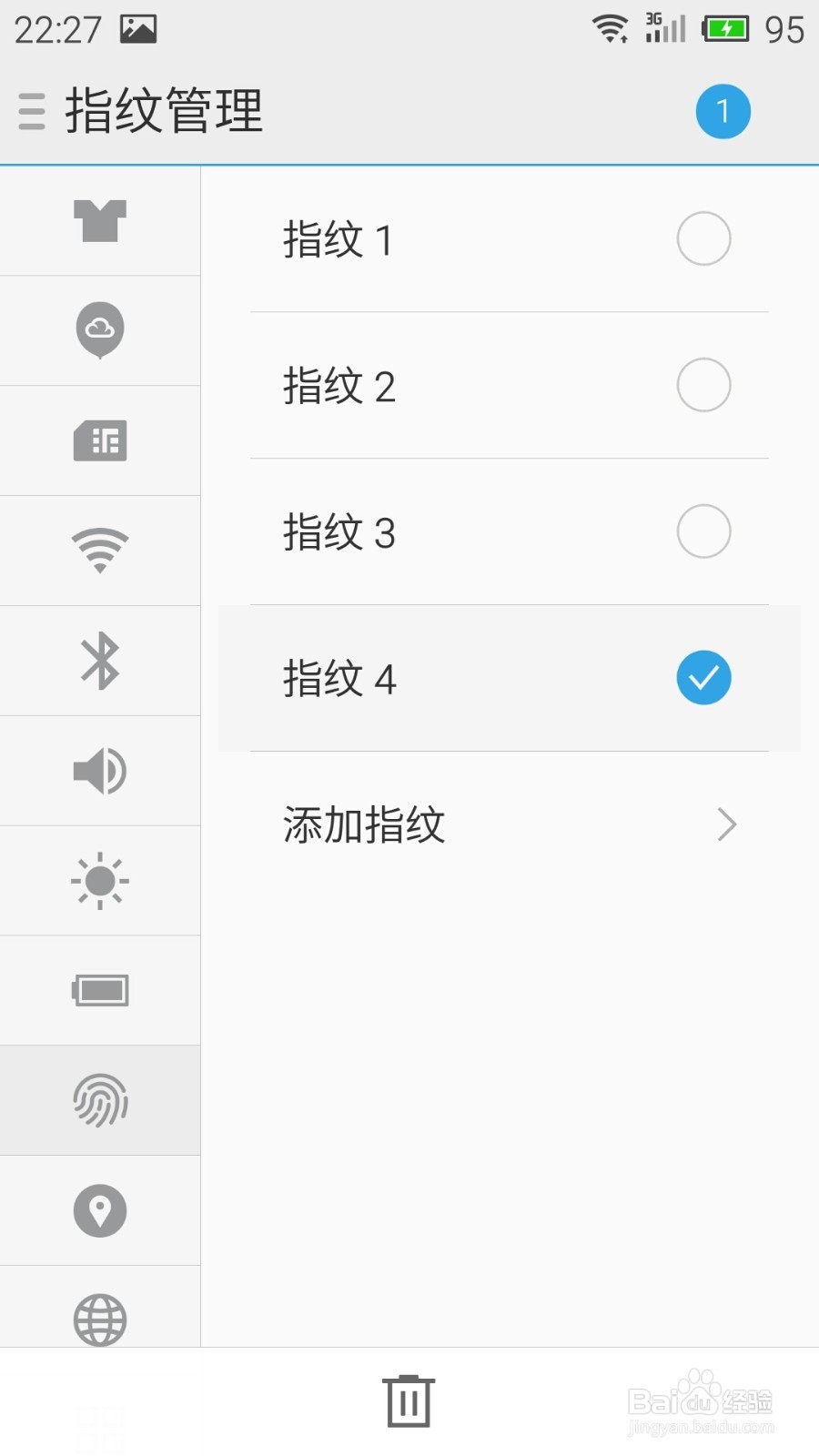Select the Bluetooth icon in the sidebar
The image size is (819, 1456).
click(x=100, y=661)
